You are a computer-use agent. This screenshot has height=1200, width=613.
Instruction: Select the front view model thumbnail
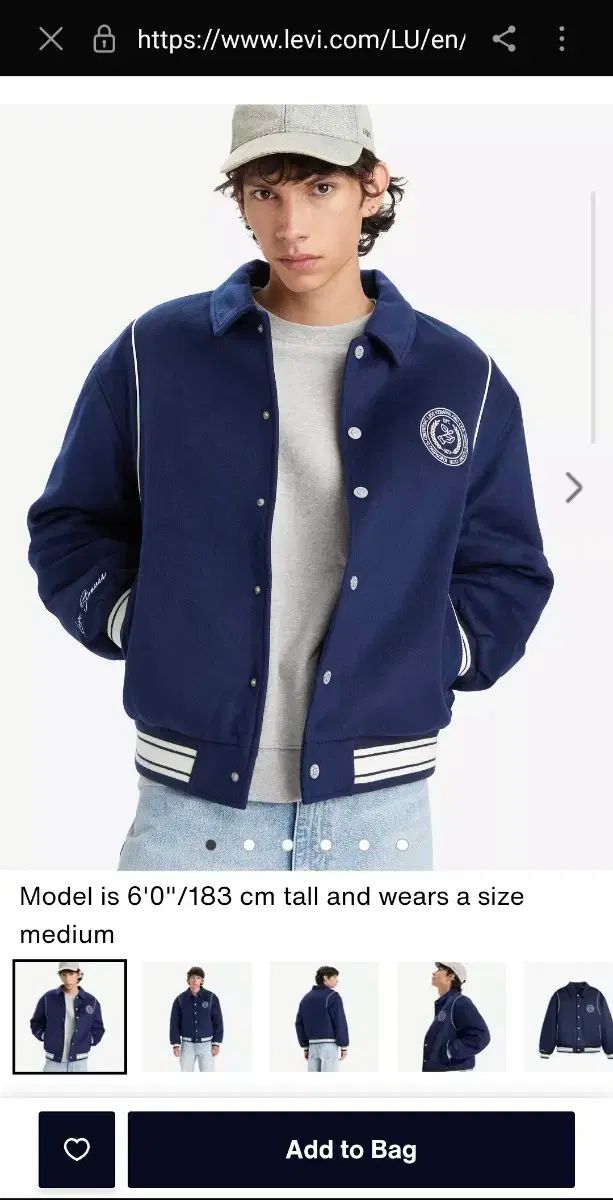tap(70, 1016)
